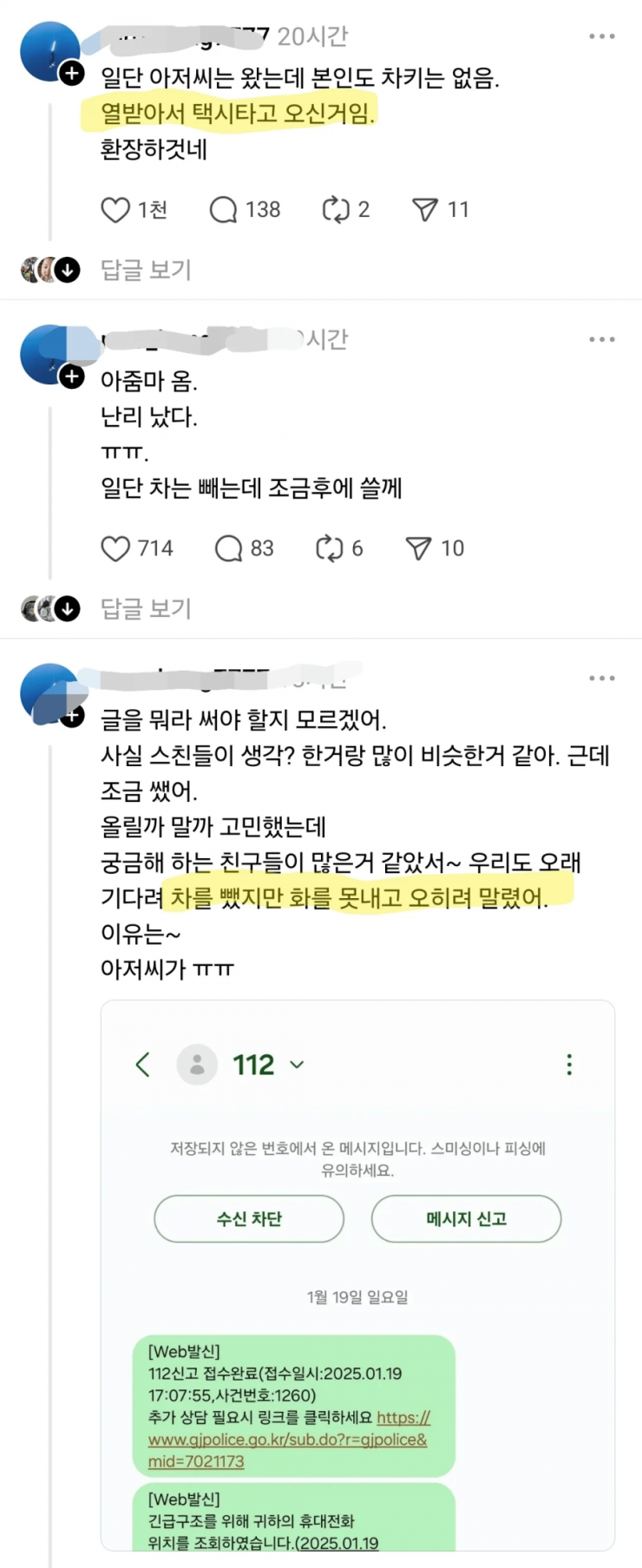Screen dimensions: 642x1568
Task: Like the 아줌마 옴 post with 714 likes
Action: coord(115,548)
